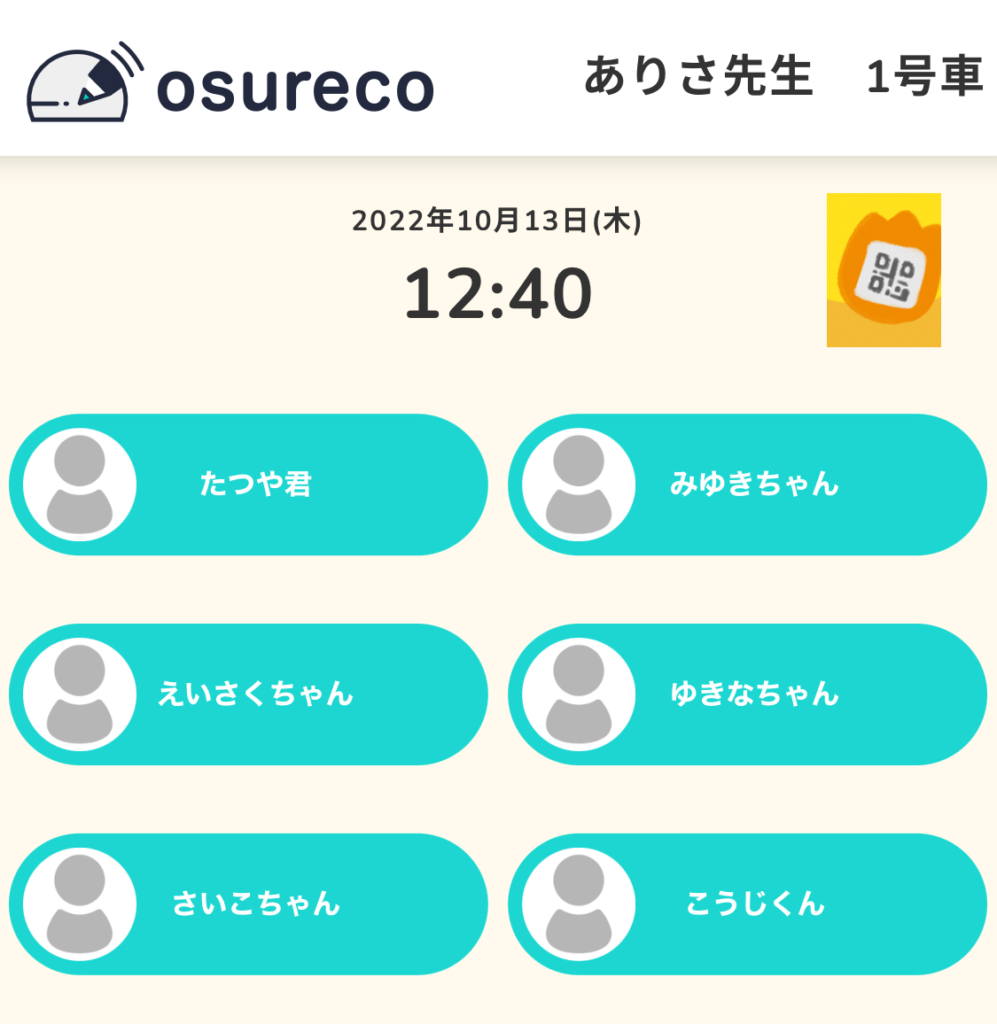Tap the えいさくちゃん button
The width and height of the screenshot is (997, 1024).
[248, 694]
